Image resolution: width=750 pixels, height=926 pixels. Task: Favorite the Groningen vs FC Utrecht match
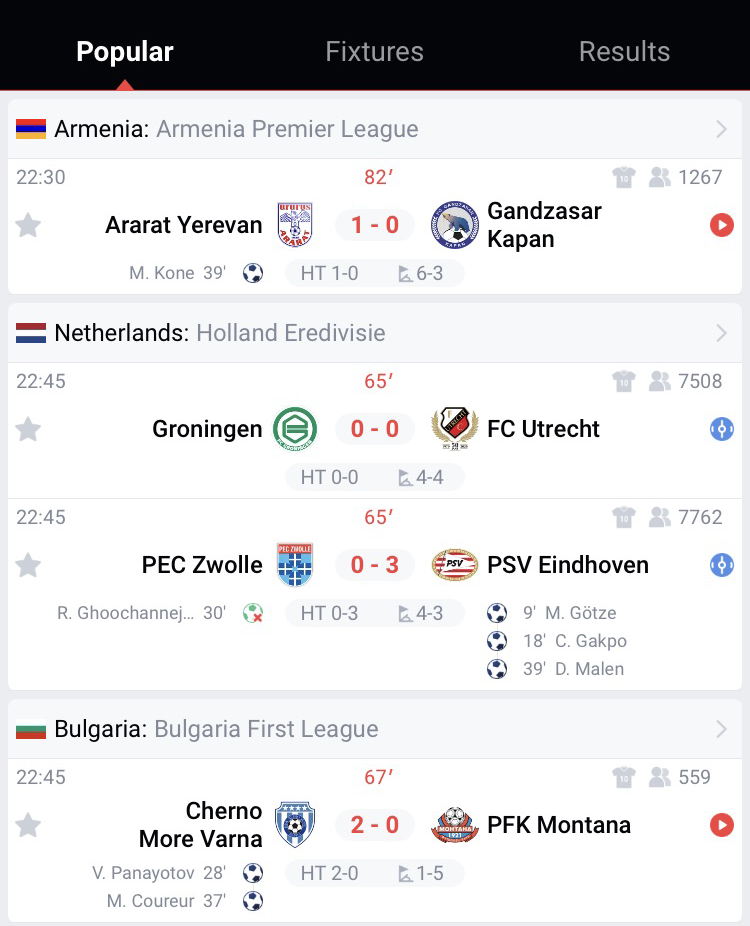click(28, 429)
